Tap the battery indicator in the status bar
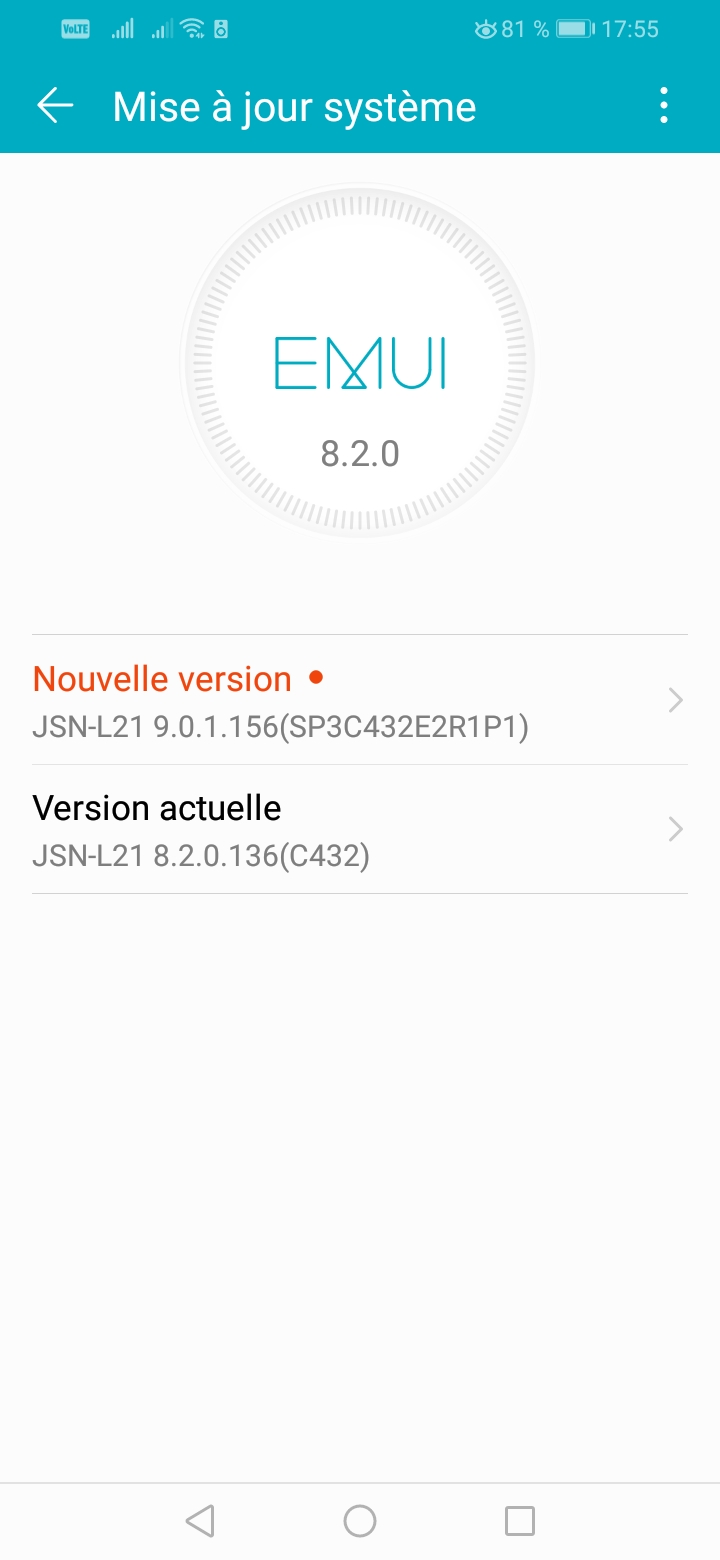This screenshot has width=720, height=1560. (573, 28)
